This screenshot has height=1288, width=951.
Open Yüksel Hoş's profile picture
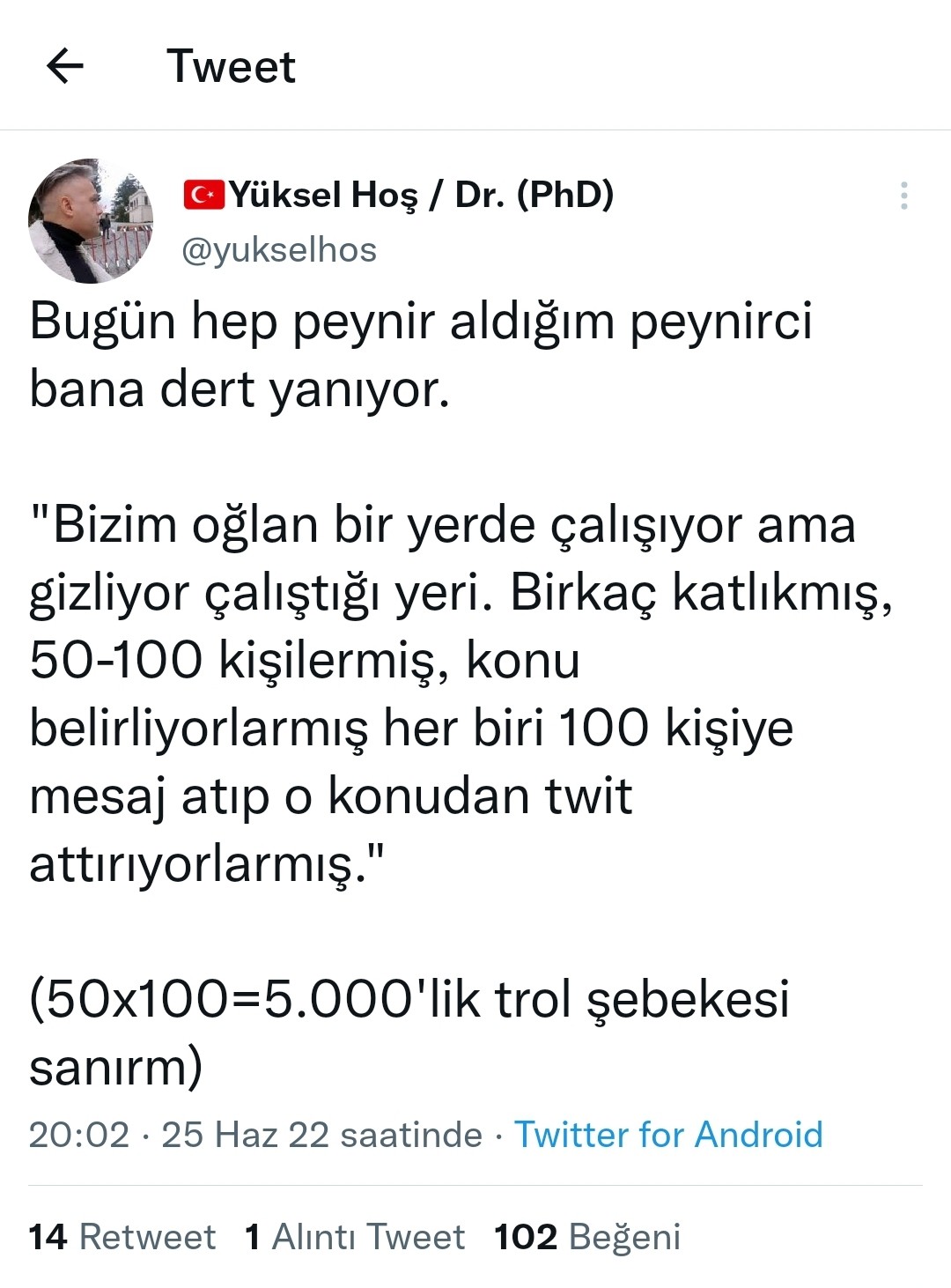coord(91,221)
